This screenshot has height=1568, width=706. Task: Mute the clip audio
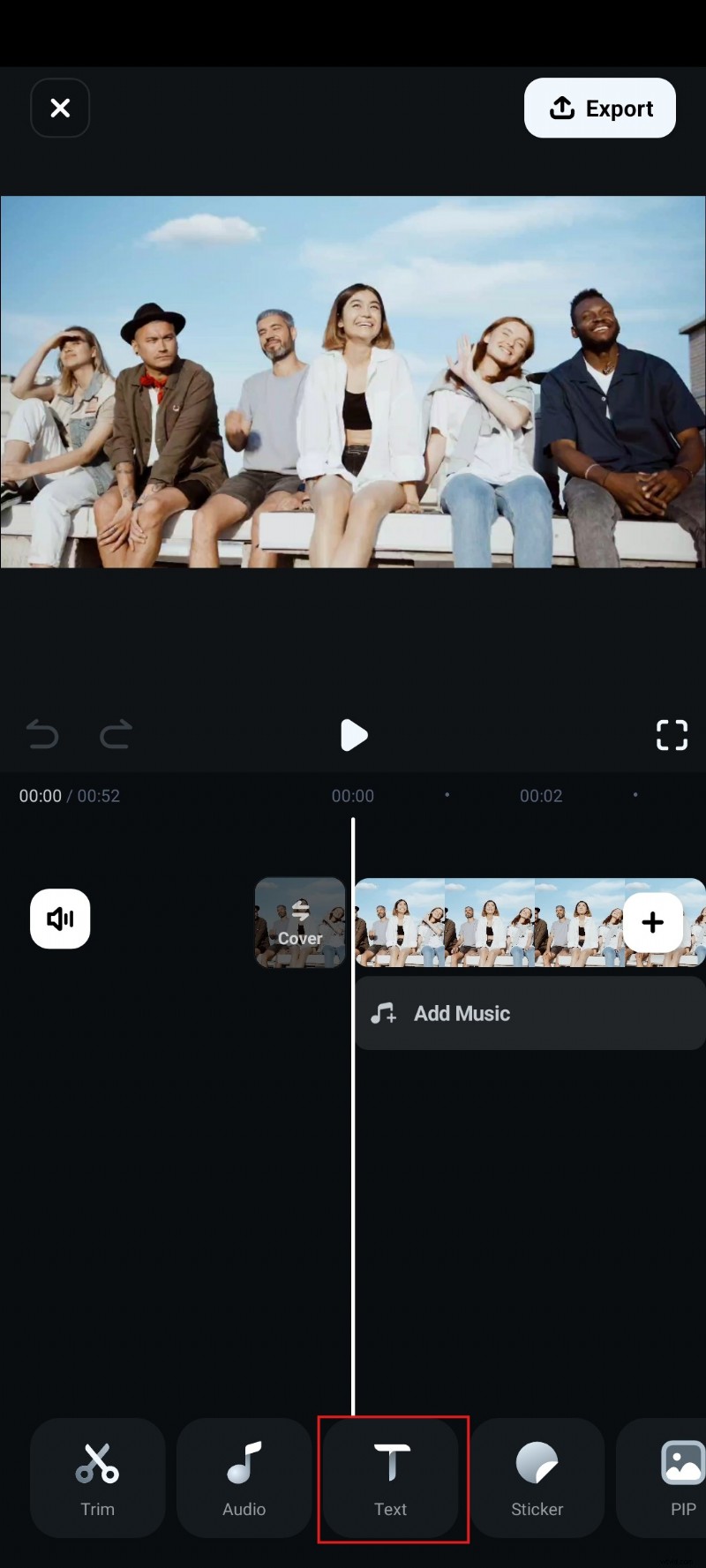[60, 919]
